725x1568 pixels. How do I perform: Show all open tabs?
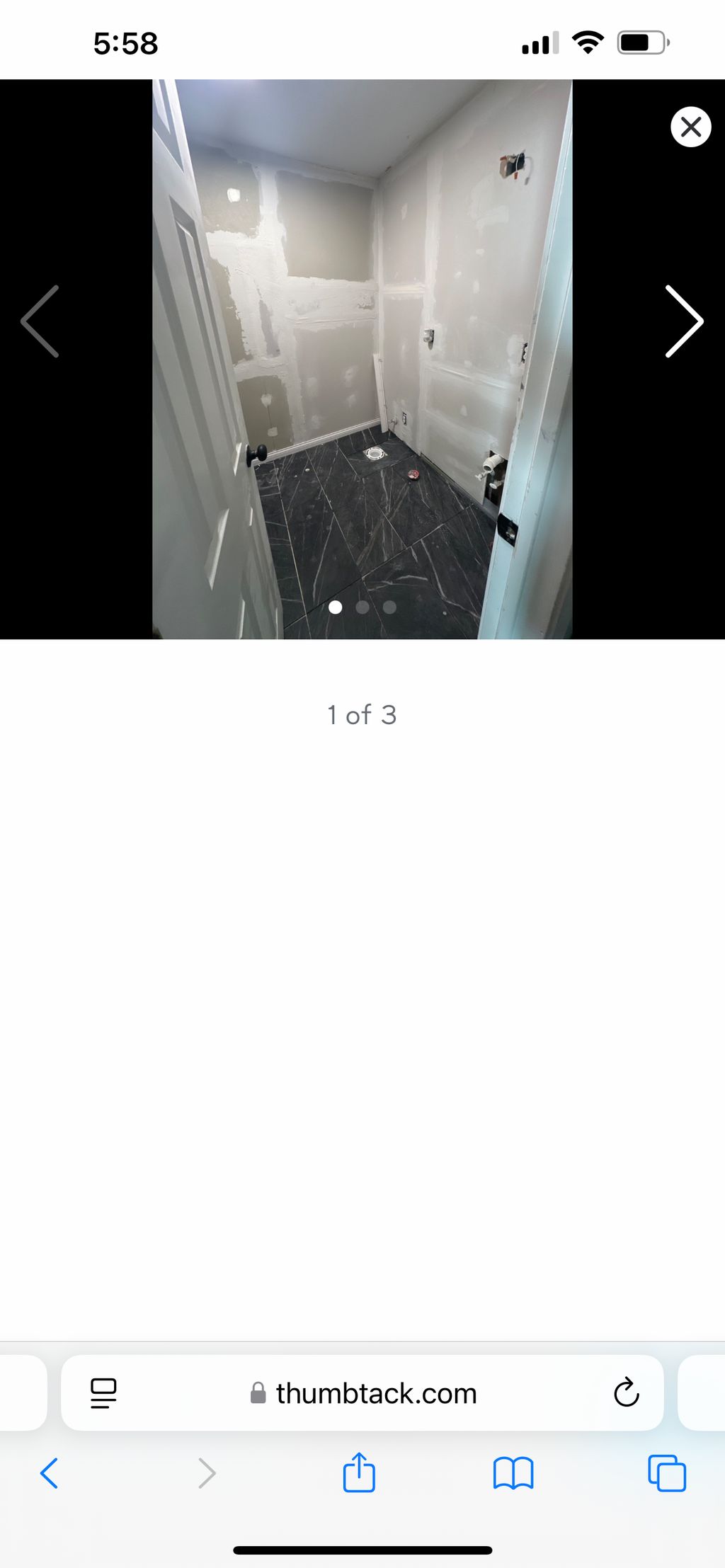point(667,1473)
